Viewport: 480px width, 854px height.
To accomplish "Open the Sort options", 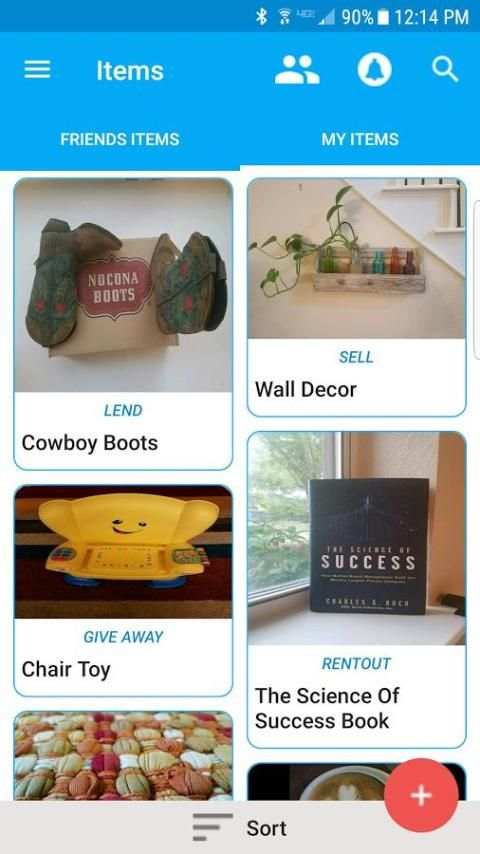I will pyautogui.click(x=240, y=828).
